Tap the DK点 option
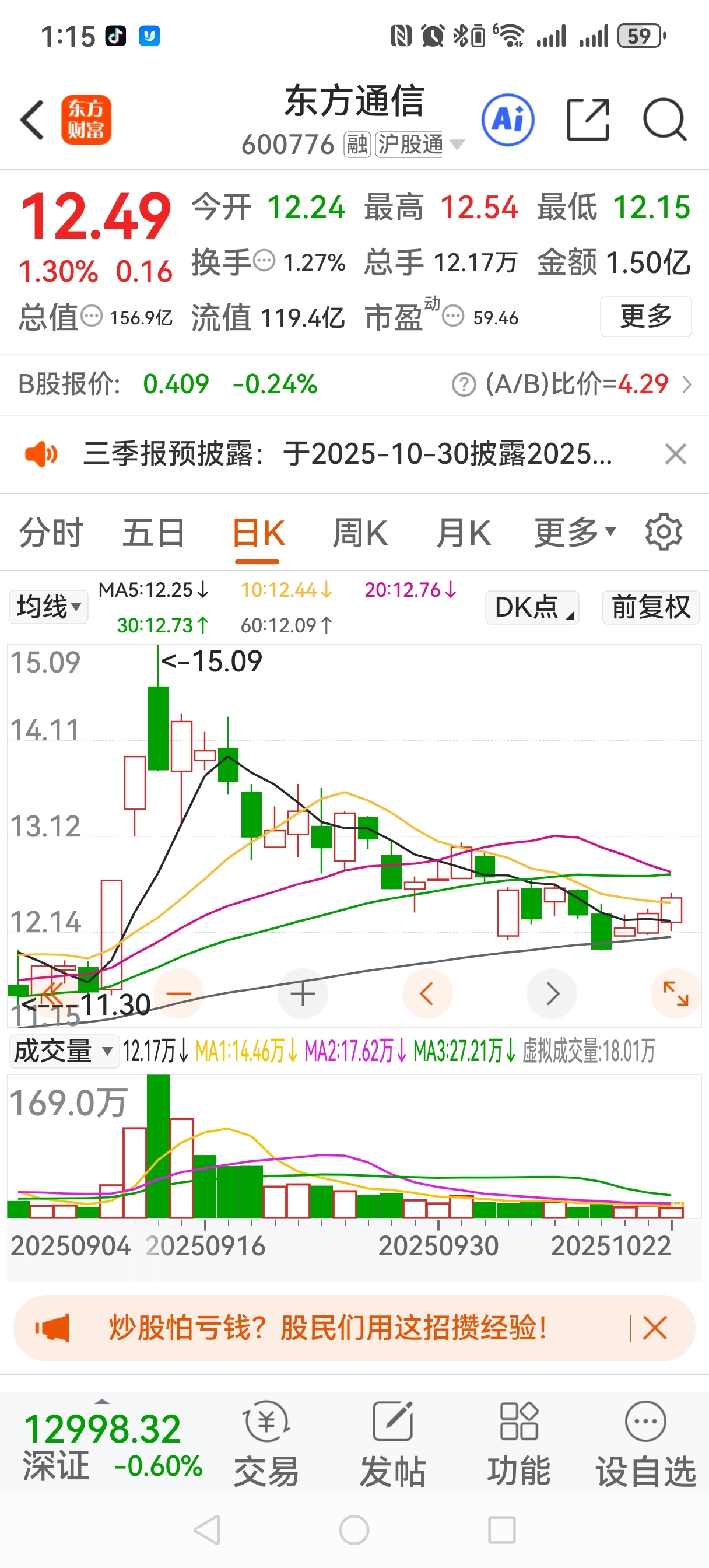This screenshot has height=1568, width=709. (532, 607)
